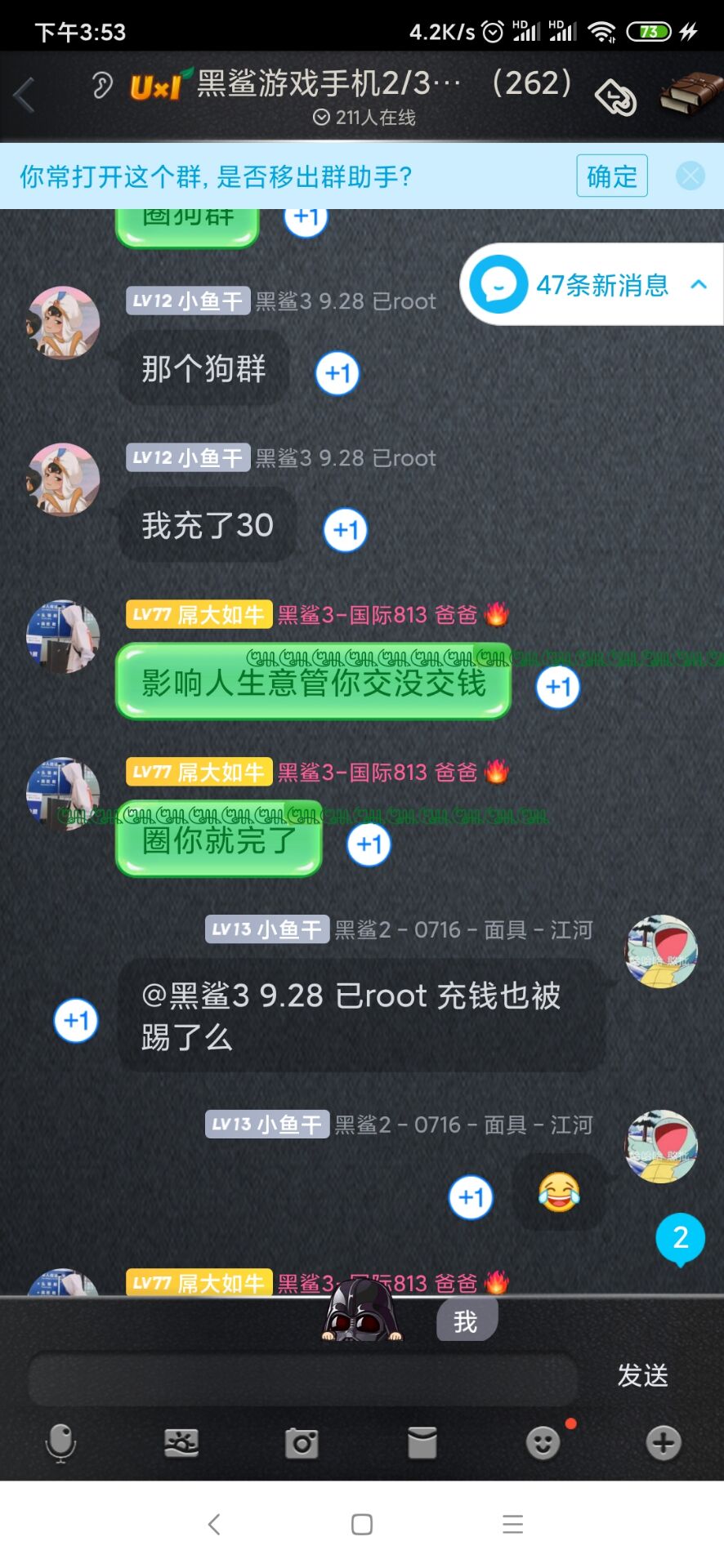Tap +1 beside 充钱也被踢了么 message
The image size is (724, 1568).
click(x=76, y=1021)
